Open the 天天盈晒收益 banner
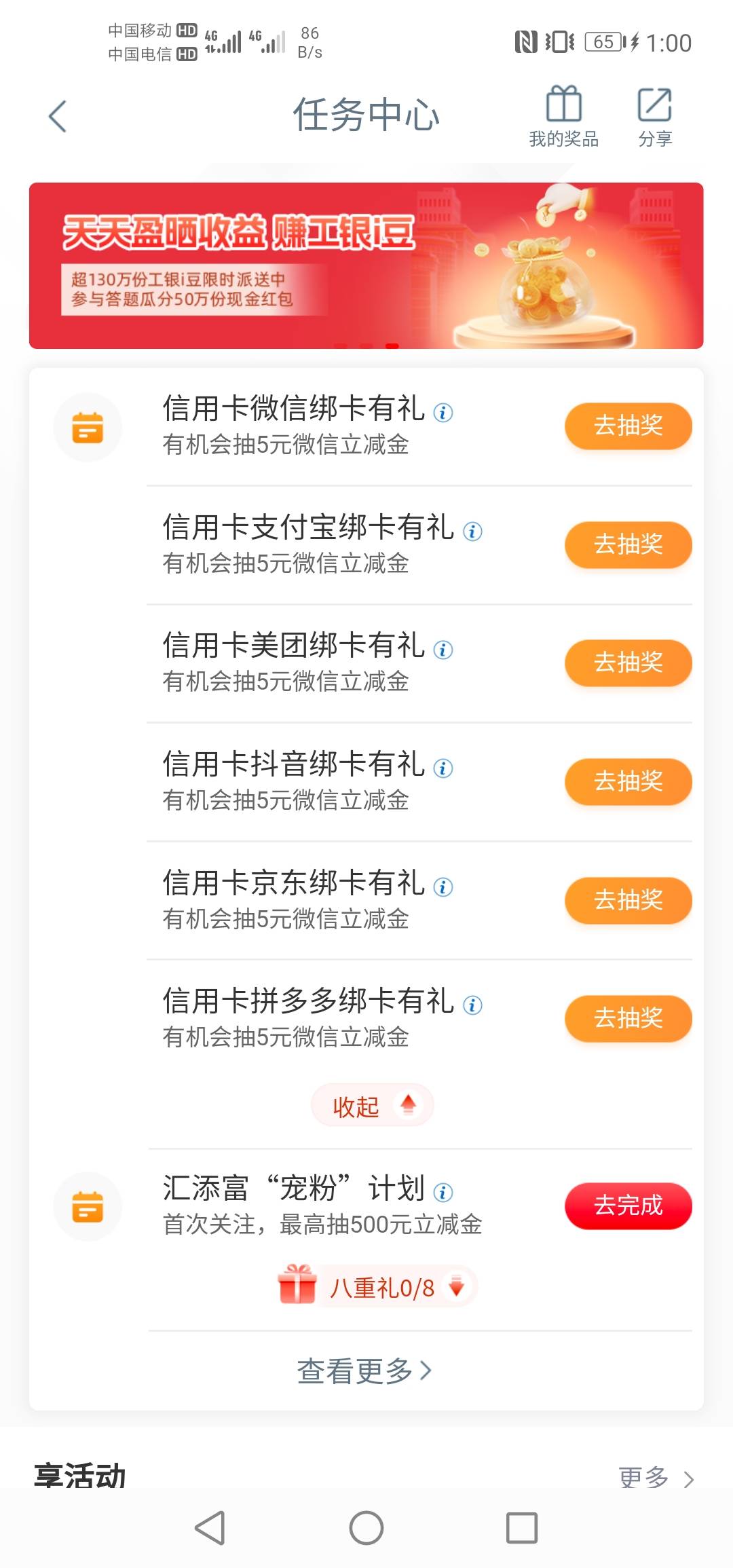 pyautogui.click(x=366, y=265)
